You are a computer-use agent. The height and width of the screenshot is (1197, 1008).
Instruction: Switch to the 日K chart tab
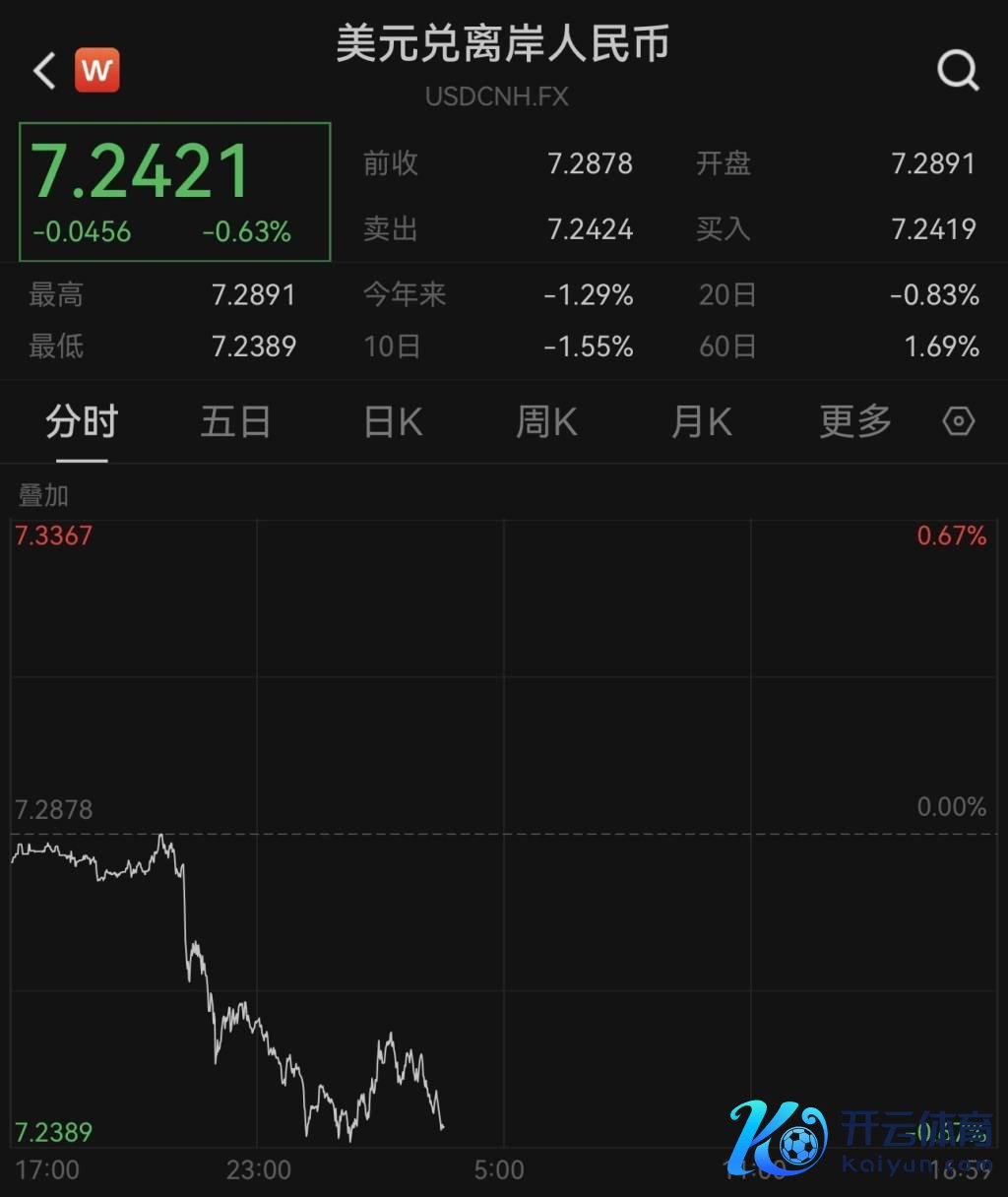click(393, 422)
